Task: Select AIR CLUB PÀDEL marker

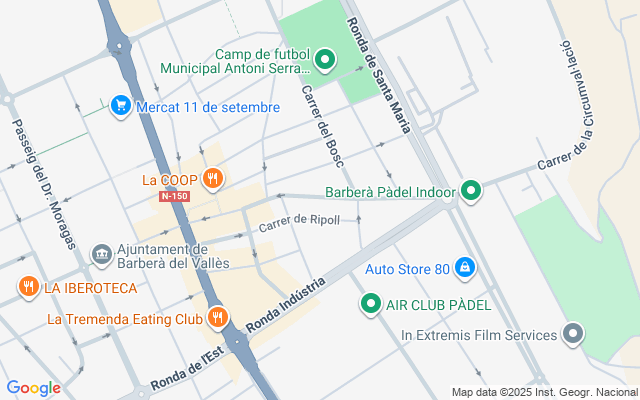Action: [371, 304]
